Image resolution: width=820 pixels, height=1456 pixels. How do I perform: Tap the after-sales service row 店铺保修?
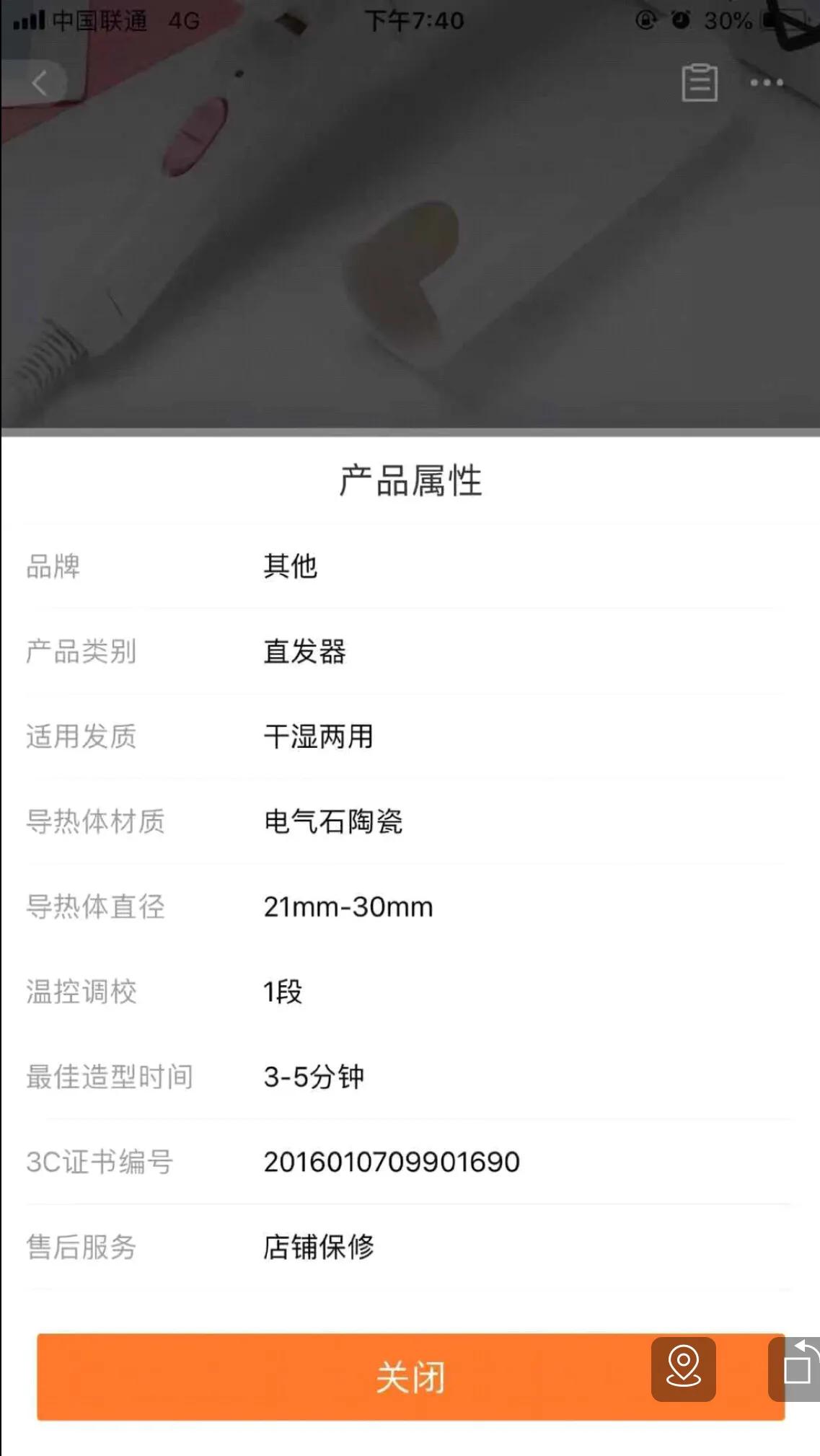click(320, 1248)
